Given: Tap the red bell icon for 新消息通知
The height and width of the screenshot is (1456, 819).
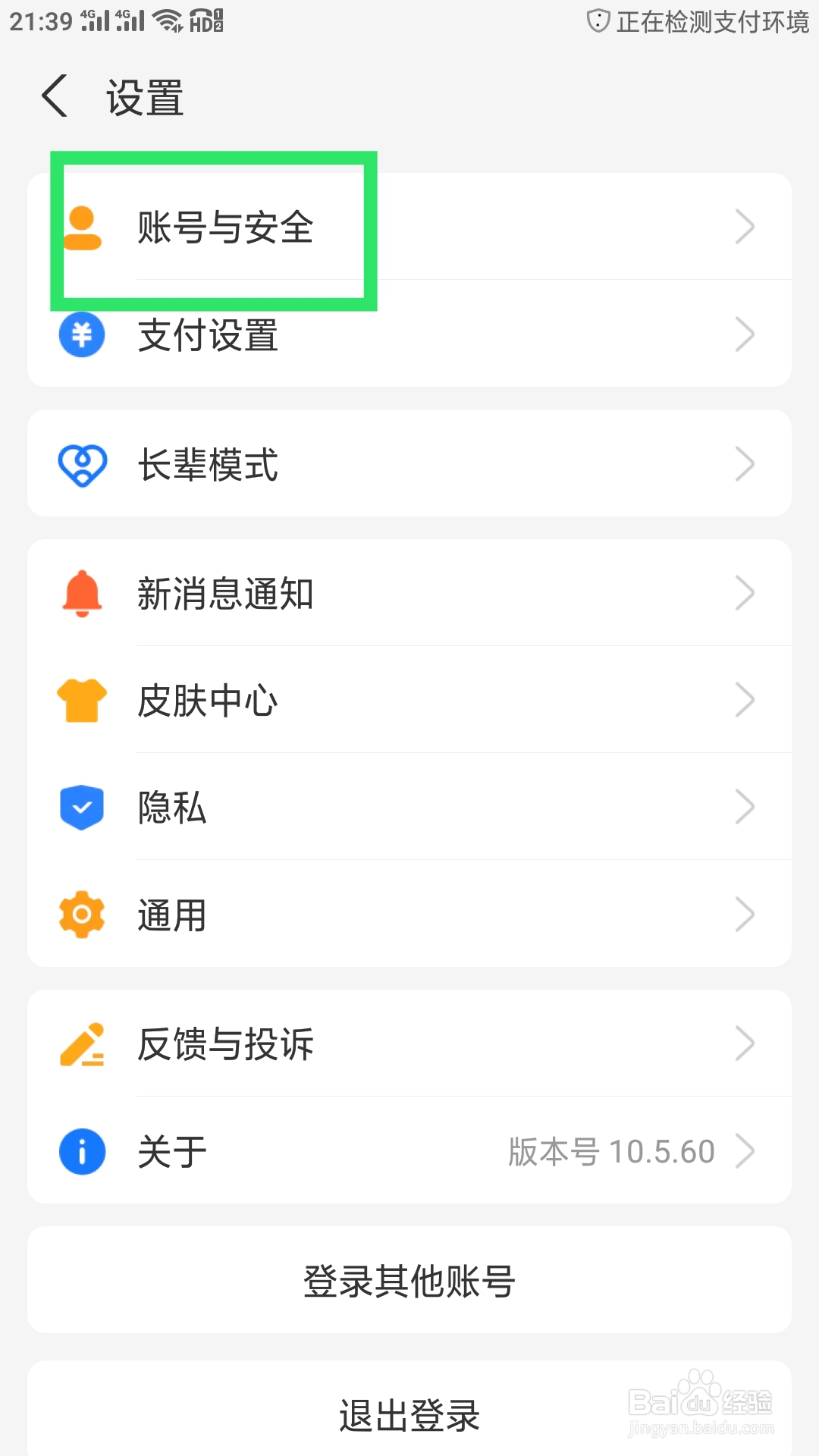Looking at the screenshot, I should 81,594.
